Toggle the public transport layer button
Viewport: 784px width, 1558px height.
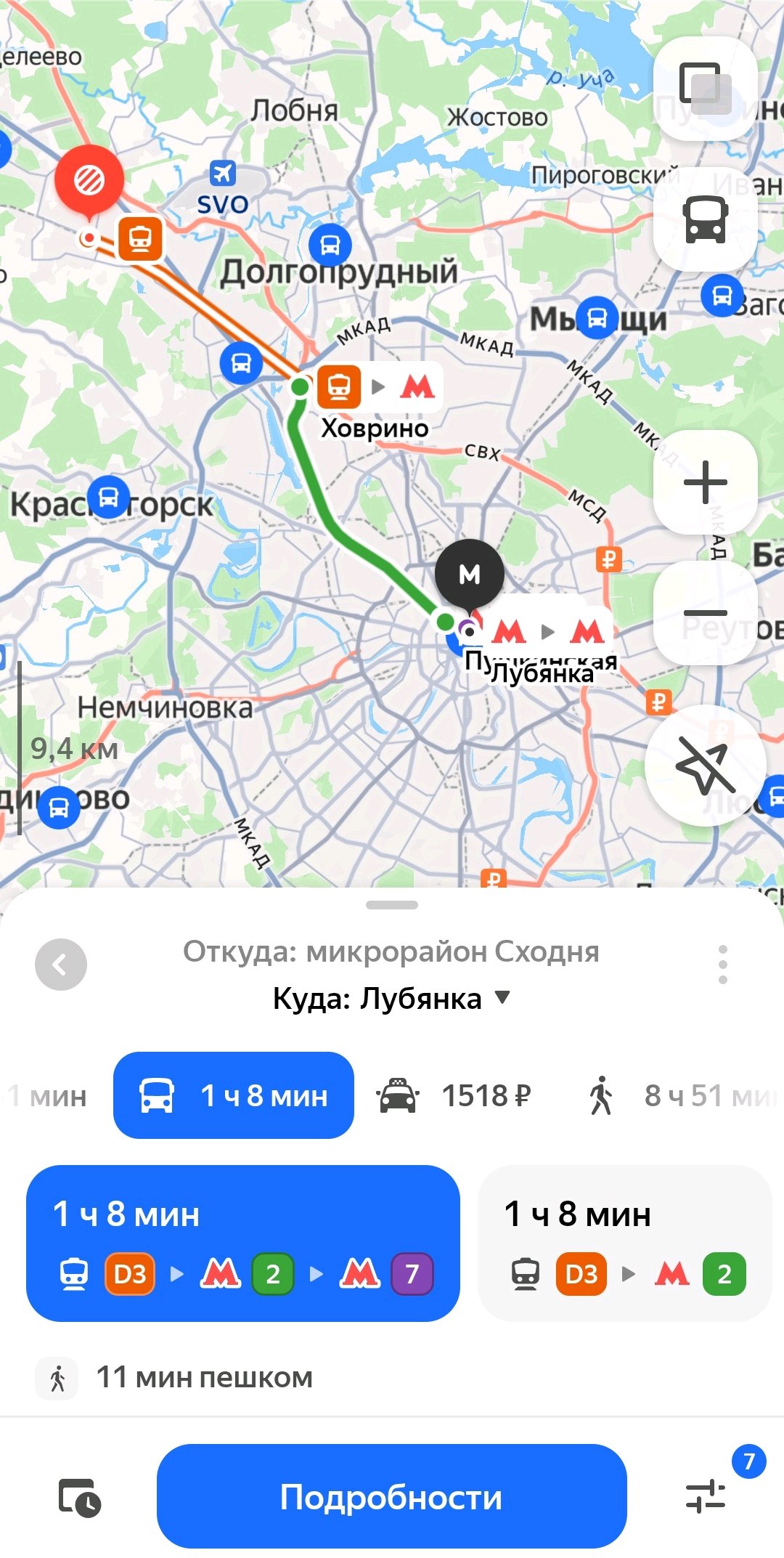point(706,219)
